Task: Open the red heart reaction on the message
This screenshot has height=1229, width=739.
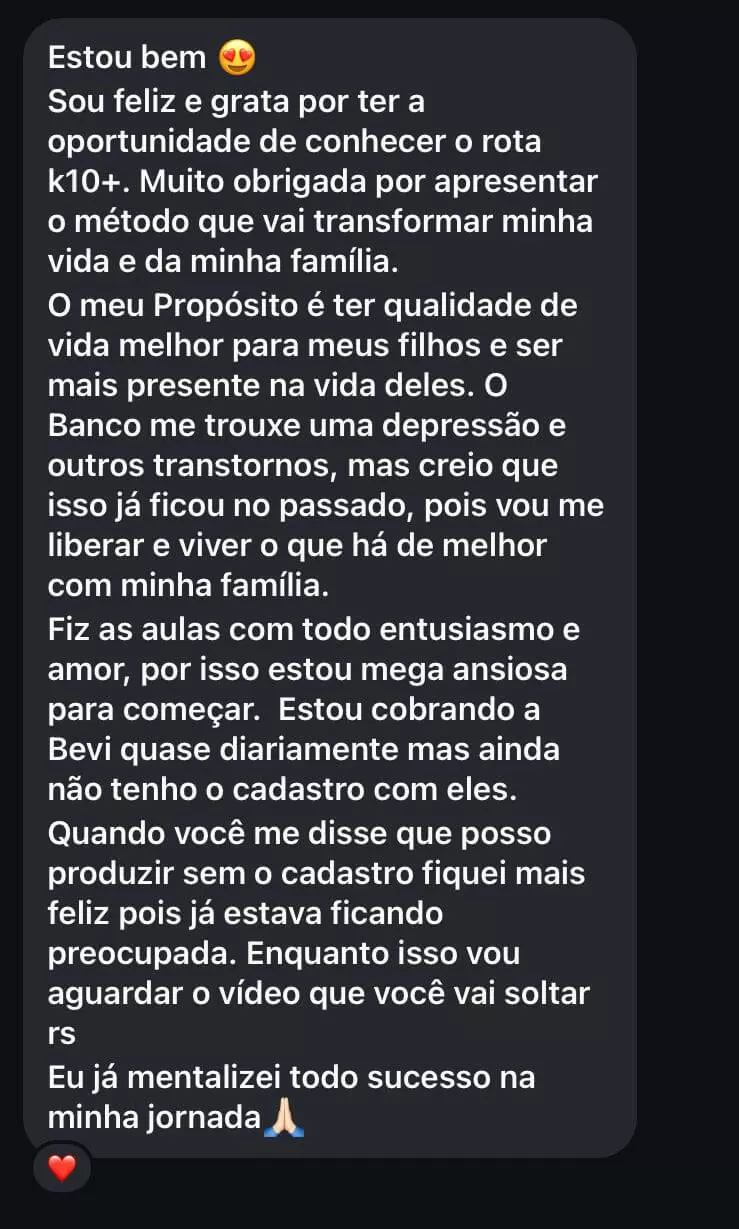Action: [62, 1167]
